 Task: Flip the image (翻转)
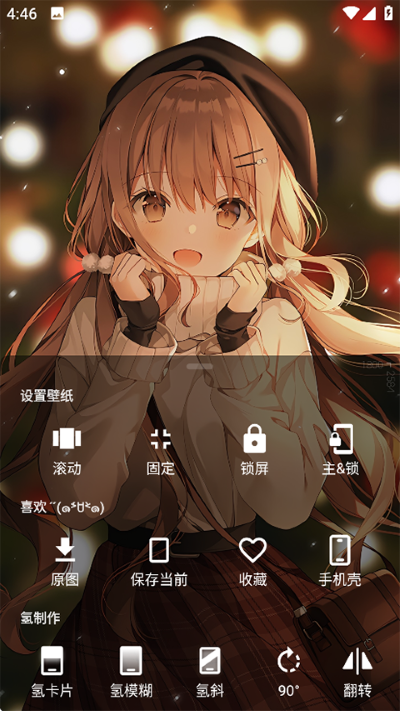point(357,672)
